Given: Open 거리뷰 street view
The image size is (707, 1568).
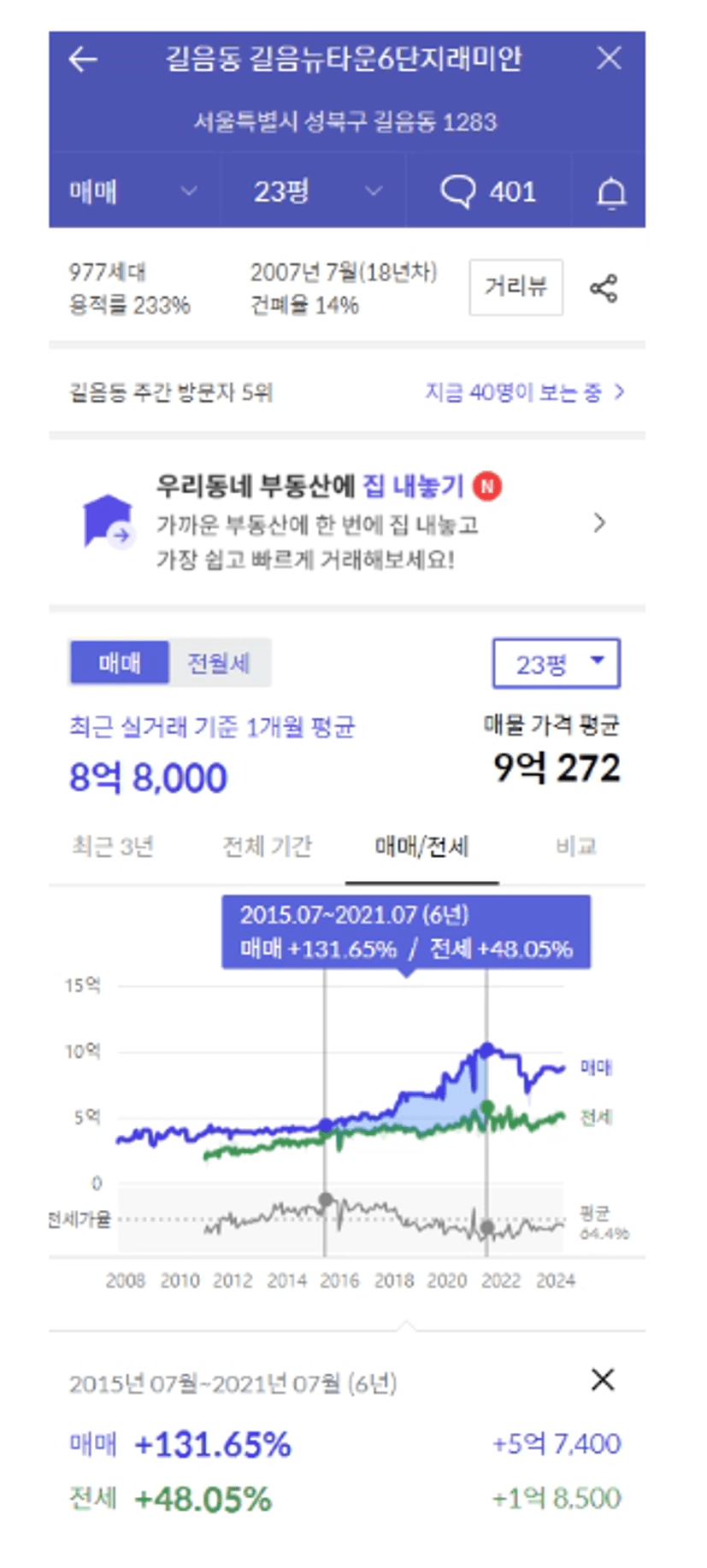Looking at the screenshot, I should 516,287.
